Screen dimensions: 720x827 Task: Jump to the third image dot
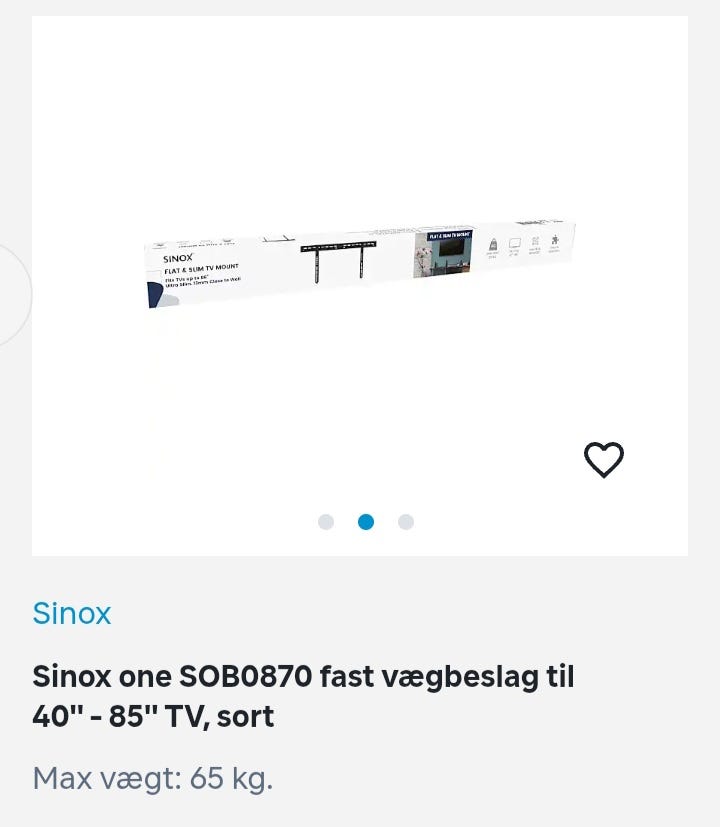pos(406,522)
